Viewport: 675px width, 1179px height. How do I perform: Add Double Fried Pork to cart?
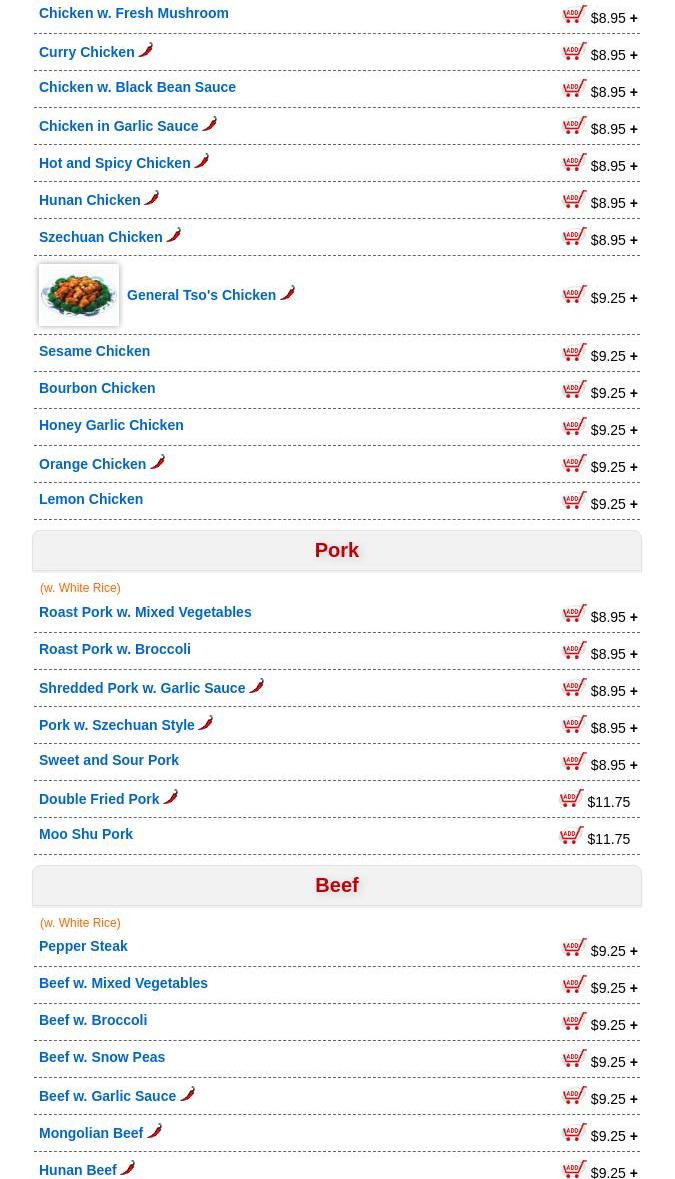(572, 799)
